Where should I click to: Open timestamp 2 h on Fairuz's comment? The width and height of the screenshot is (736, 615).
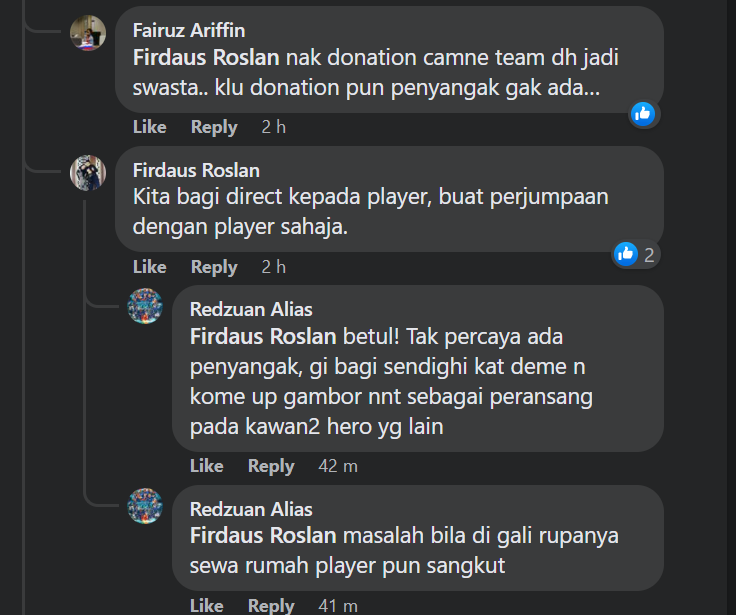click(x=273, y=127)
